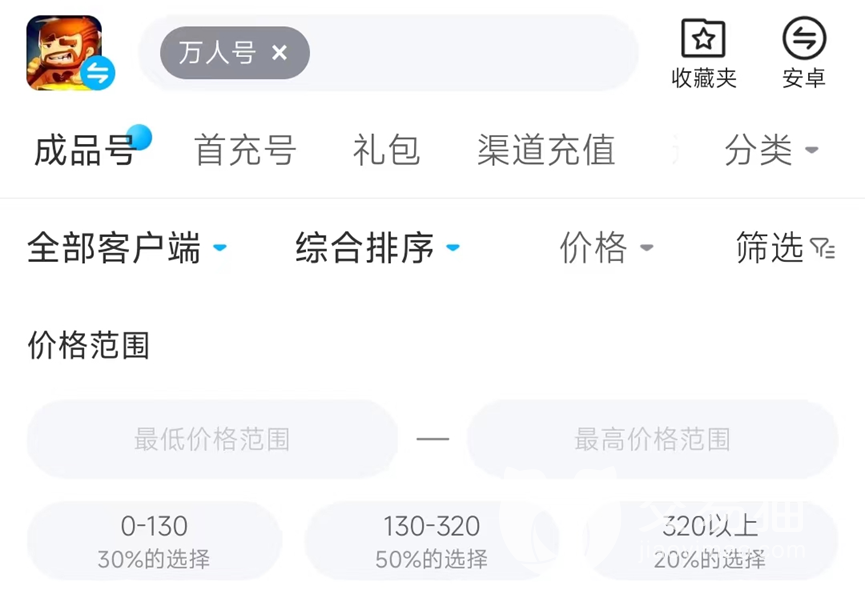This screenshot has height=602, width=865.
Task: Remove the 万人号 search tag
Action: pos(280,53)
